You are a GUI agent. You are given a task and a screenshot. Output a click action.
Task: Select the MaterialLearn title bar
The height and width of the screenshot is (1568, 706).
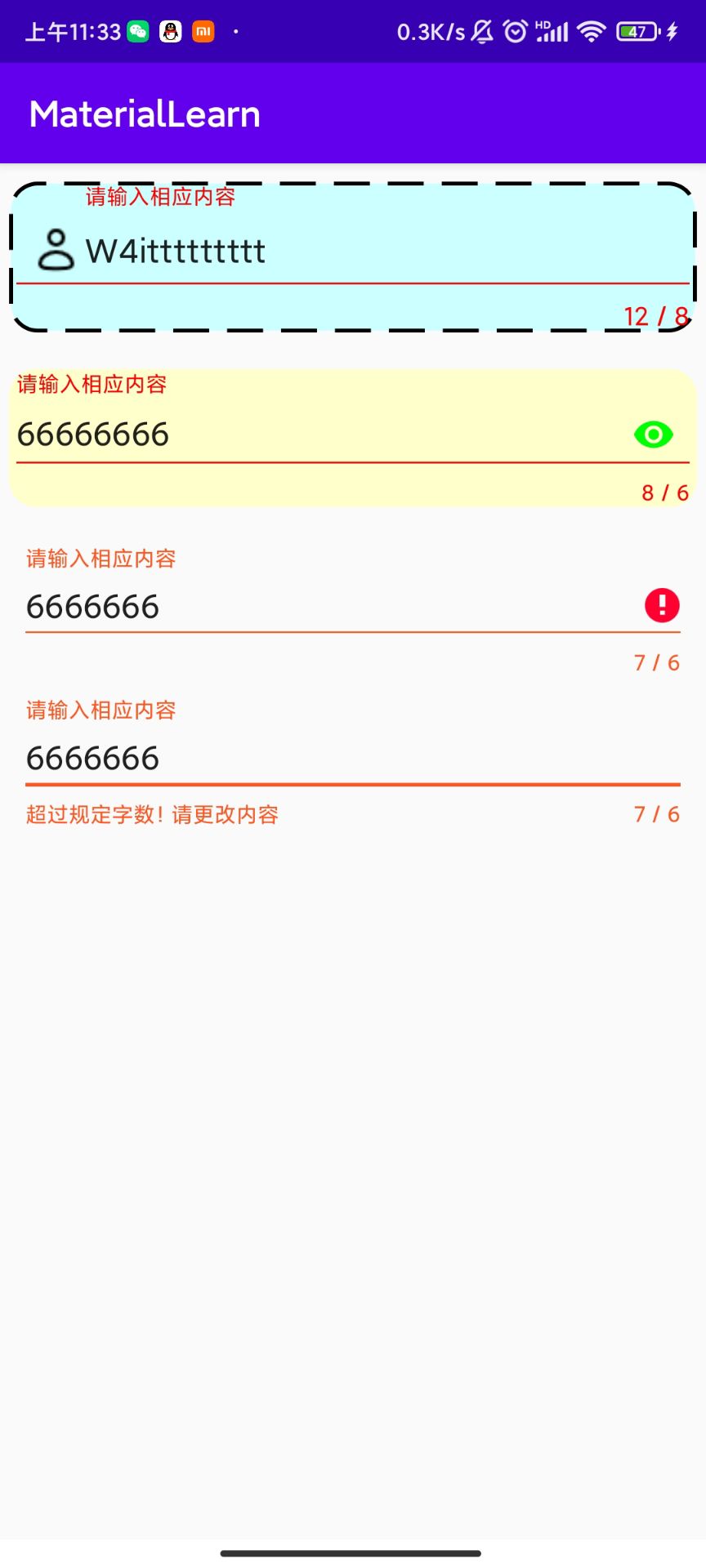(x=144, y=113)
